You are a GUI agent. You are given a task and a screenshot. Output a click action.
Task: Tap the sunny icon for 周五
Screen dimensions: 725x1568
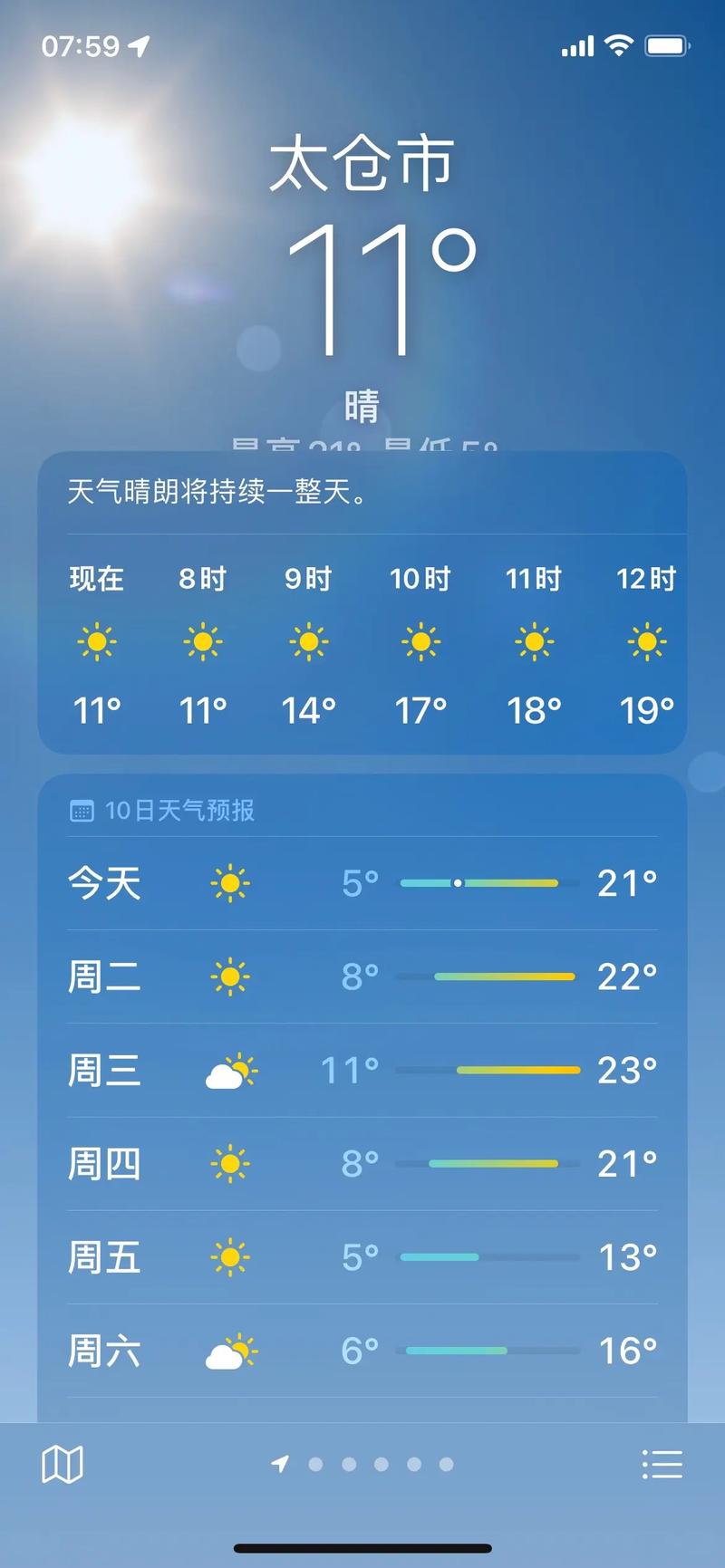click(x=229, y=1257)
